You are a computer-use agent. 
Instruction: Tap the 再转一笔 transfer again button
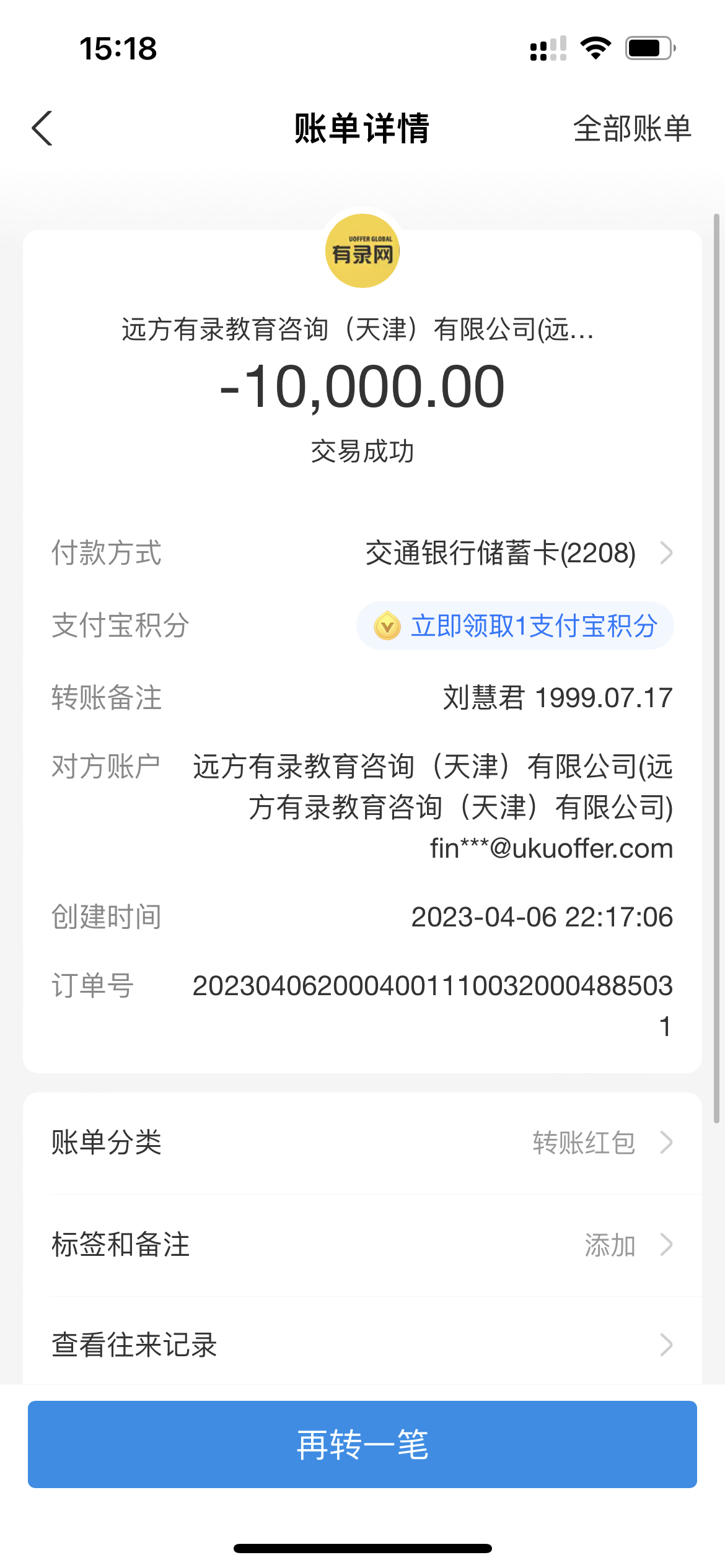tap(362, 1445)
